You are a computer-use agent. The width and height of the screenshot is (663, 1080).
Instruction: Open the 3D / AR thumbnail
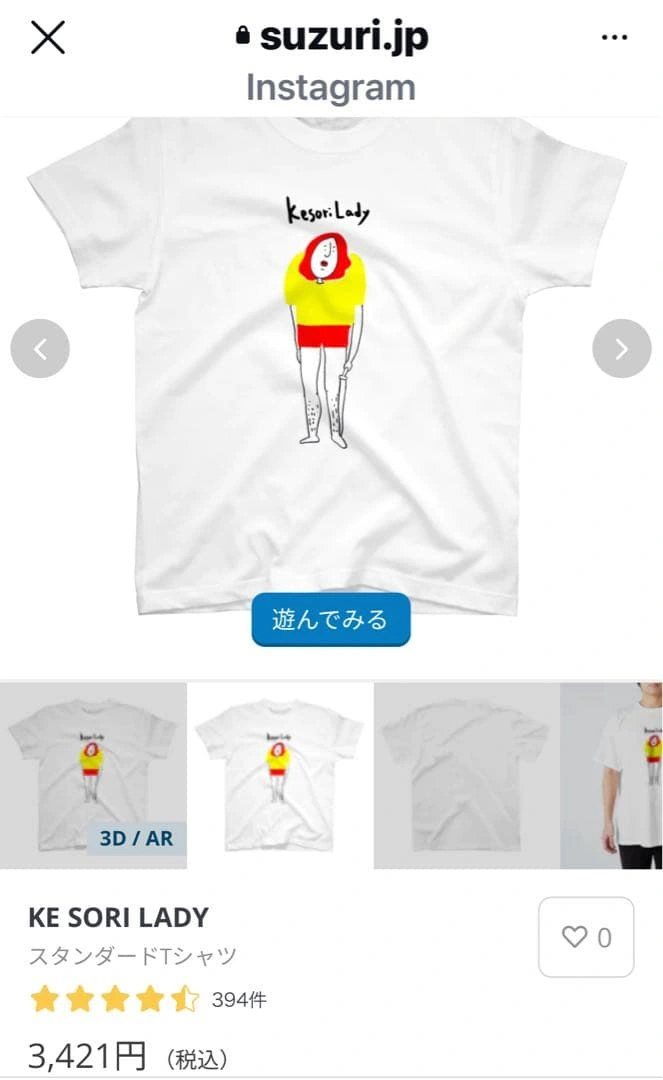(93, 775)
